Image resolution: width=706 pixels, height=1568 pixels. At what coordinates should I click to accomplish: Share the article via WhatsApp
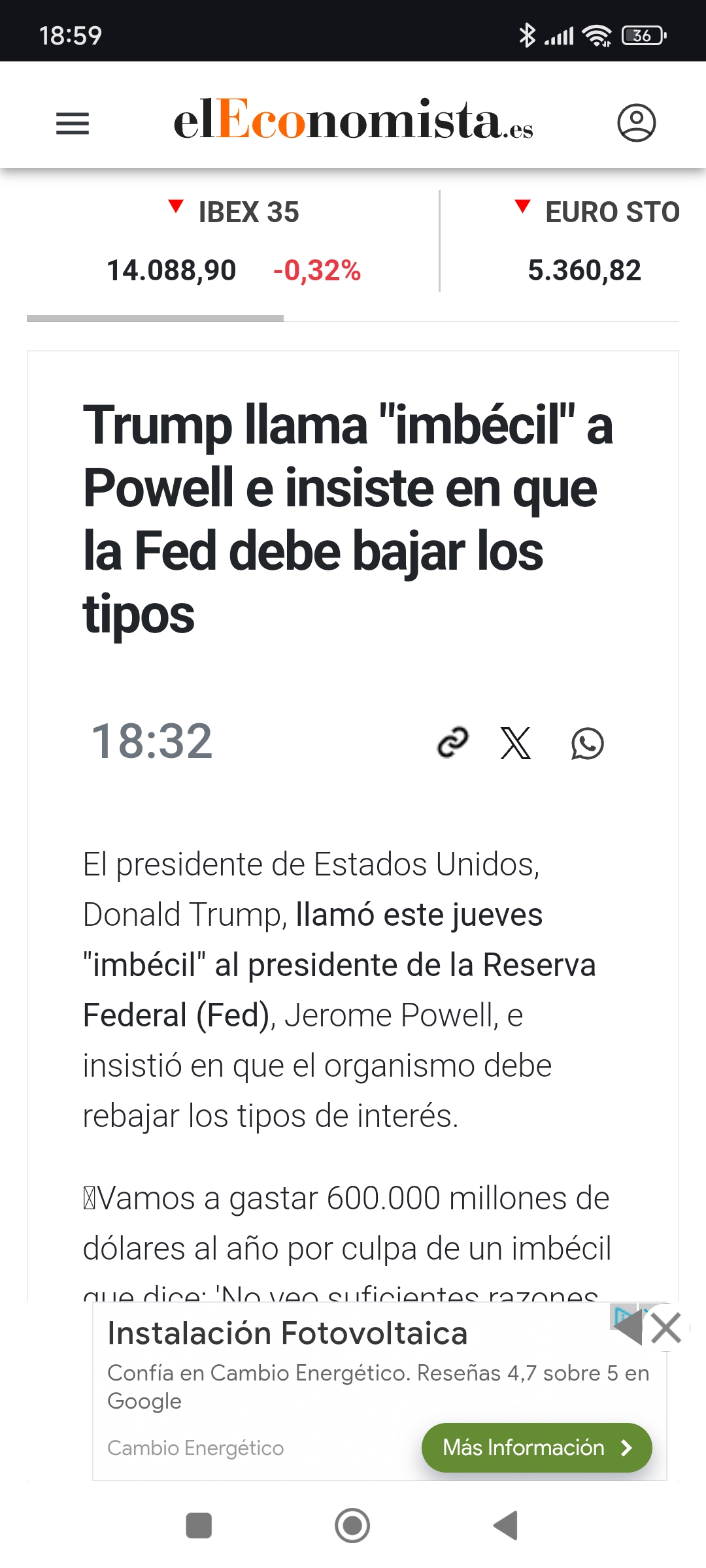tap(587, 743)
